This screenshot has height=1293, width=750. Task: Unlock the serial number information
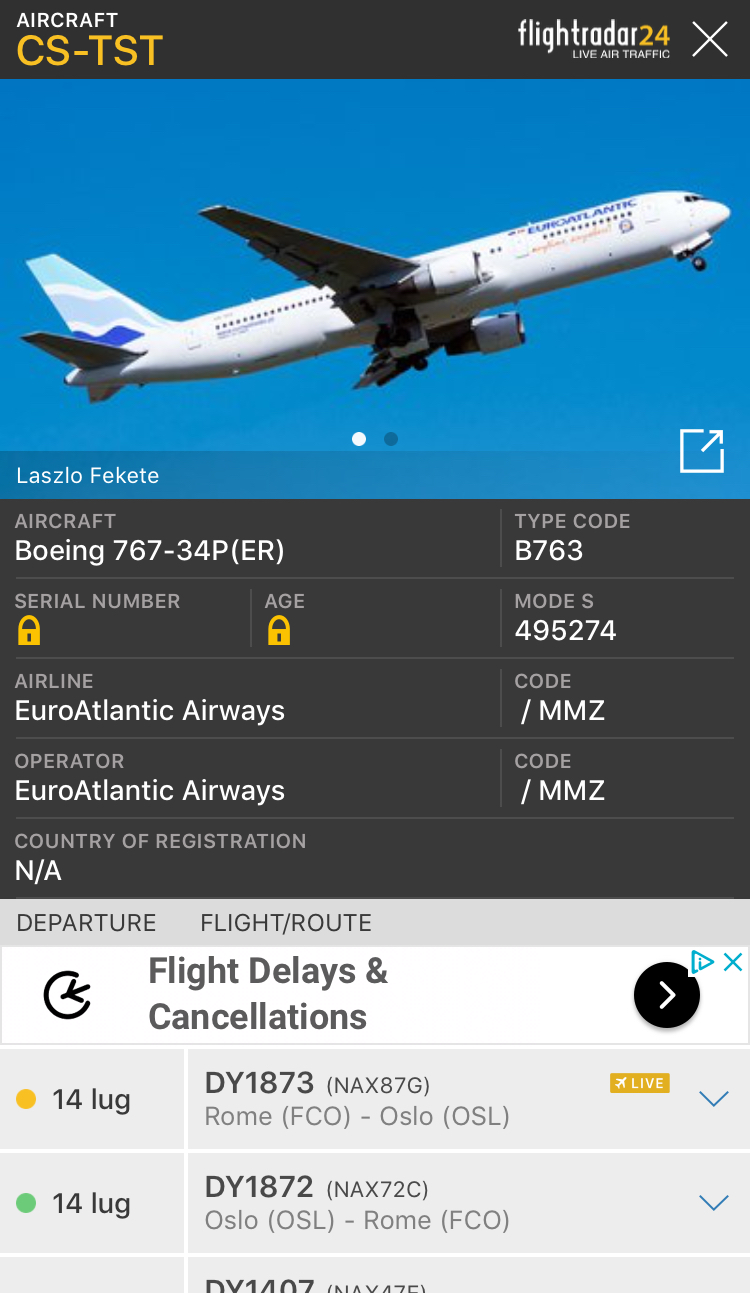click(x=29, y=631)
